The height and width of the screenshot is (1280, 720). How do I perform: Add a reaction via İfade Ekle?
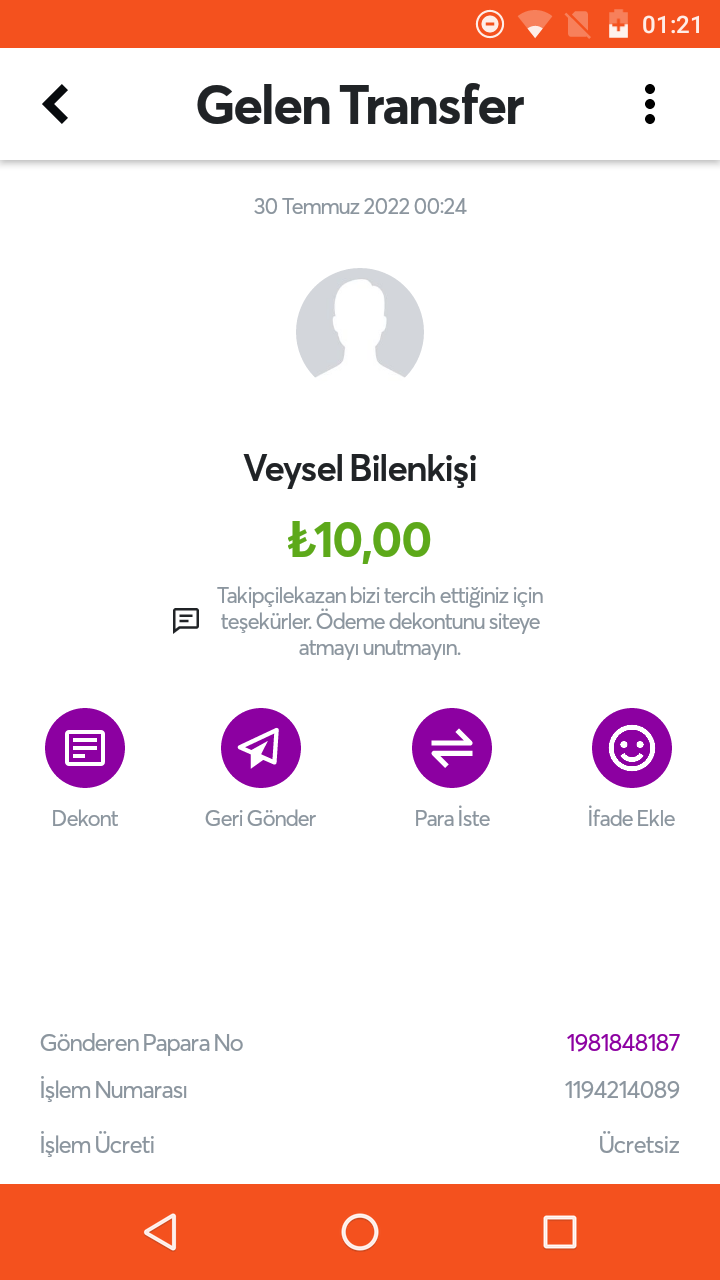[632, 748]
